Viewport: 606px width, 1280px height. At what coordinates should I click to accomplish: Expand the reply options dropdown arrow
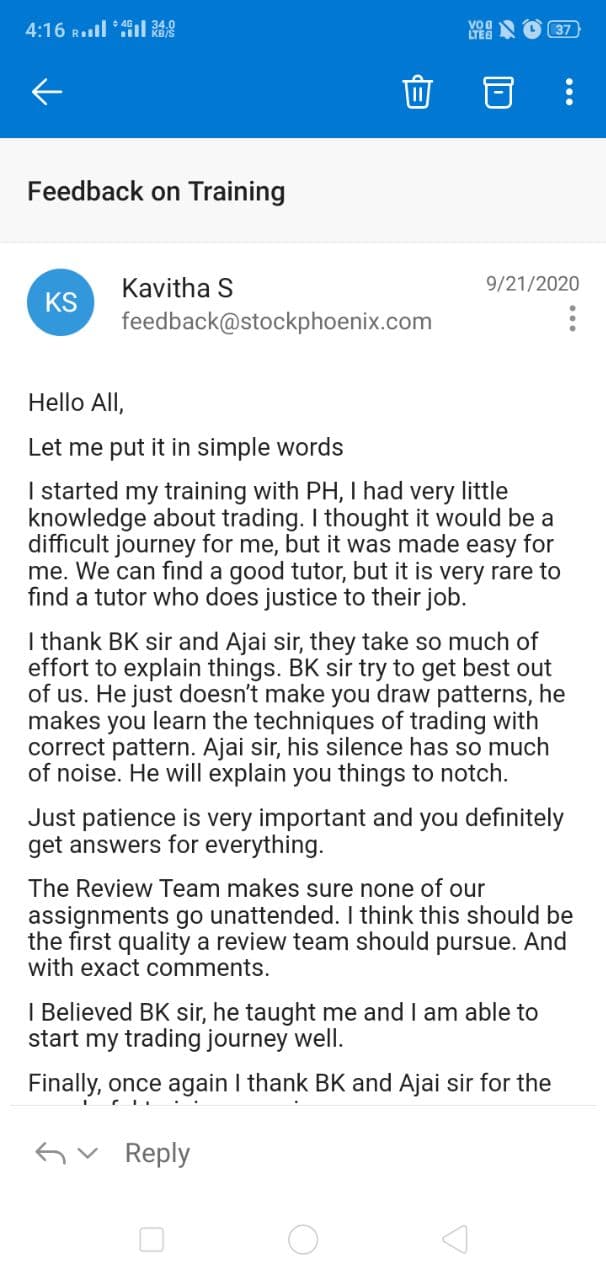point(88,1154)
